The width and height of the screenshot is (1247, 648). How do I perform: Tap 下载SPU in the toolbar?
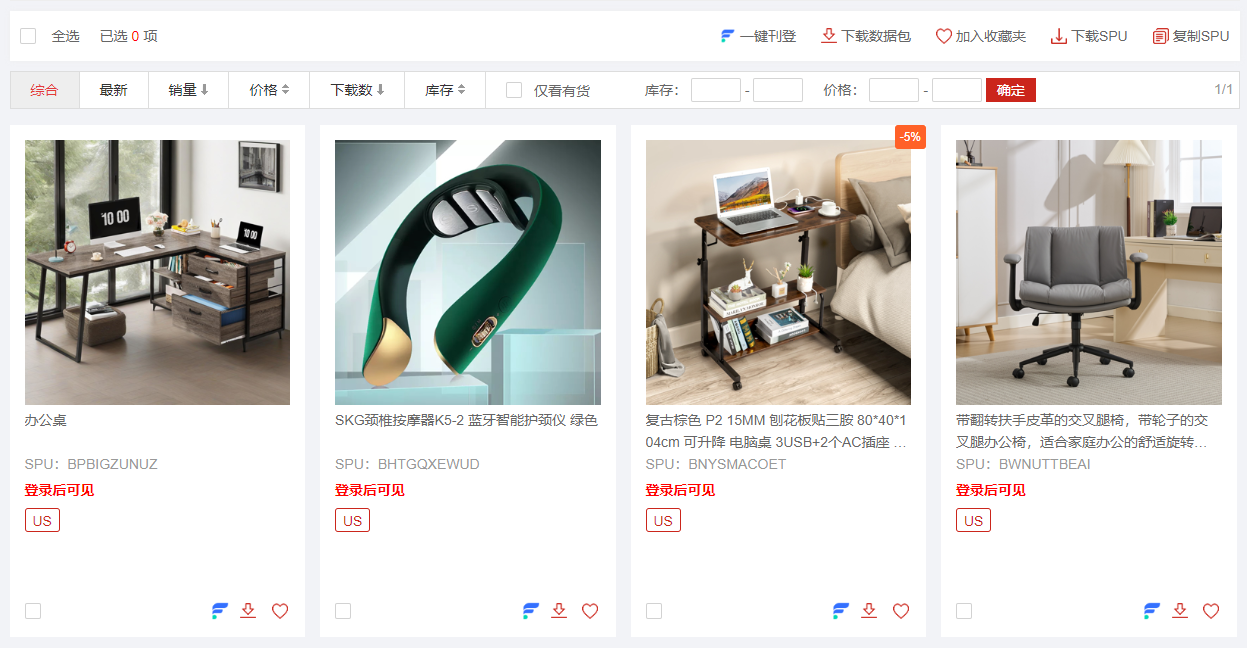point(1089,36)
